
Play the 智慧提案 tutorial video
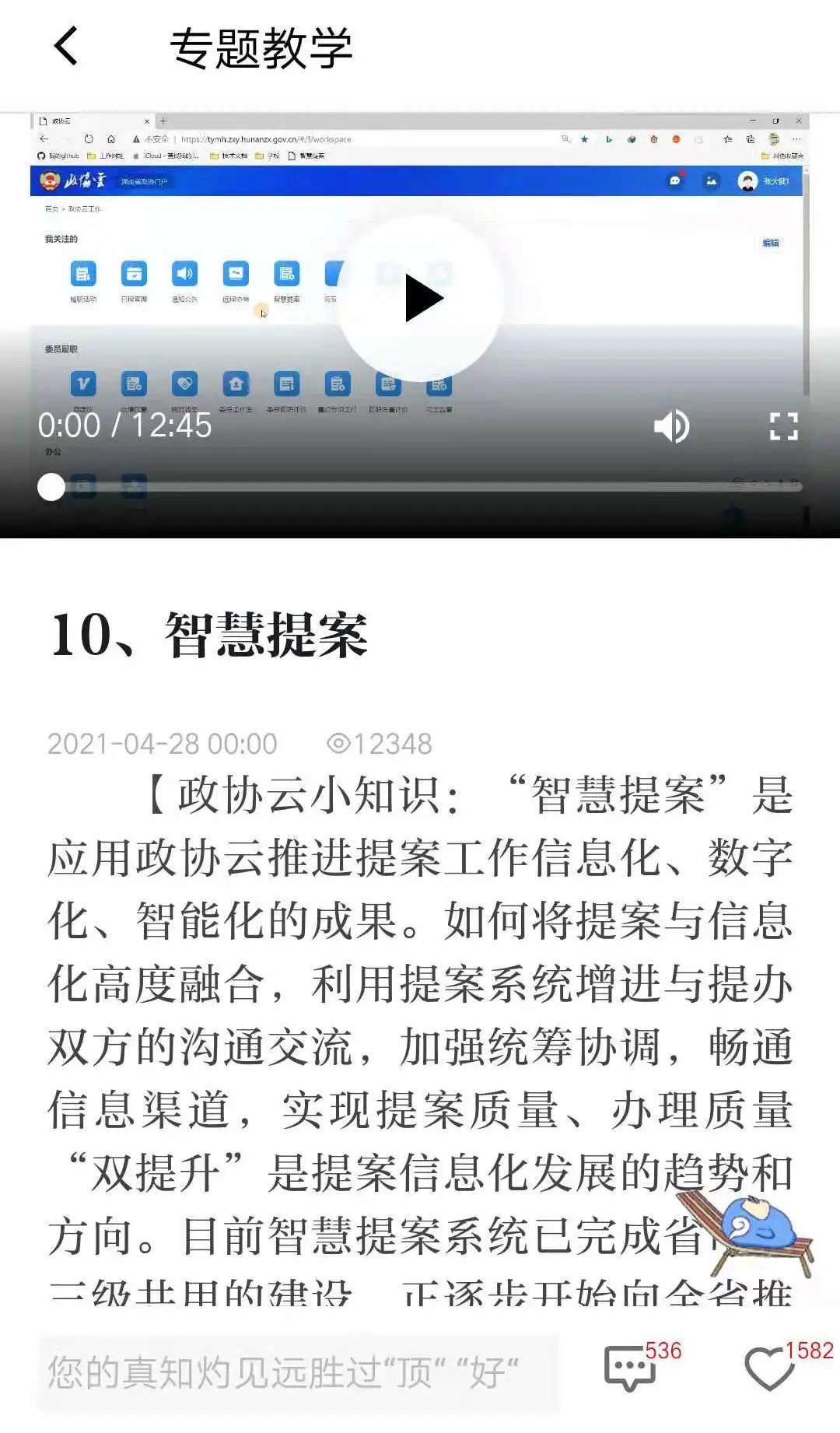click(x=421, y=298)
